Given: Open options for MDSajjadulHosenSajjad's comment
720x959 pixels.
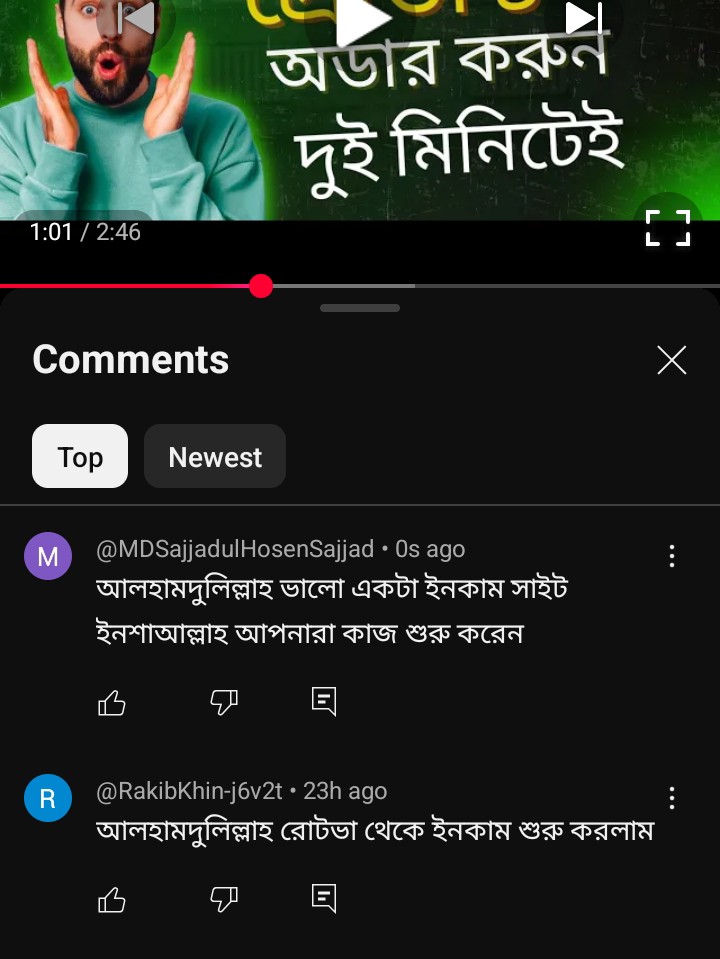Looking at the screenshot, I should (x=671, y=556).
